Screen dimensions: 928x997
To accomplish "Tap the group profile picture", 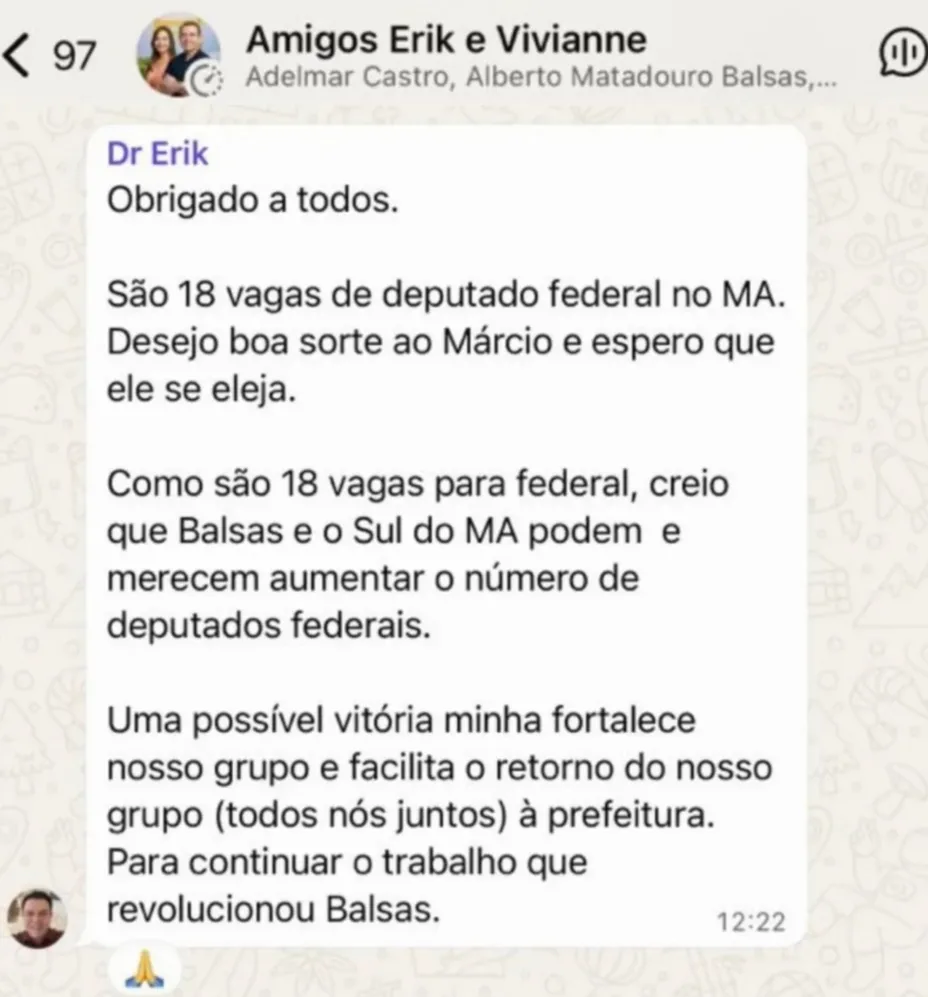I will click(x=178, y=54).
